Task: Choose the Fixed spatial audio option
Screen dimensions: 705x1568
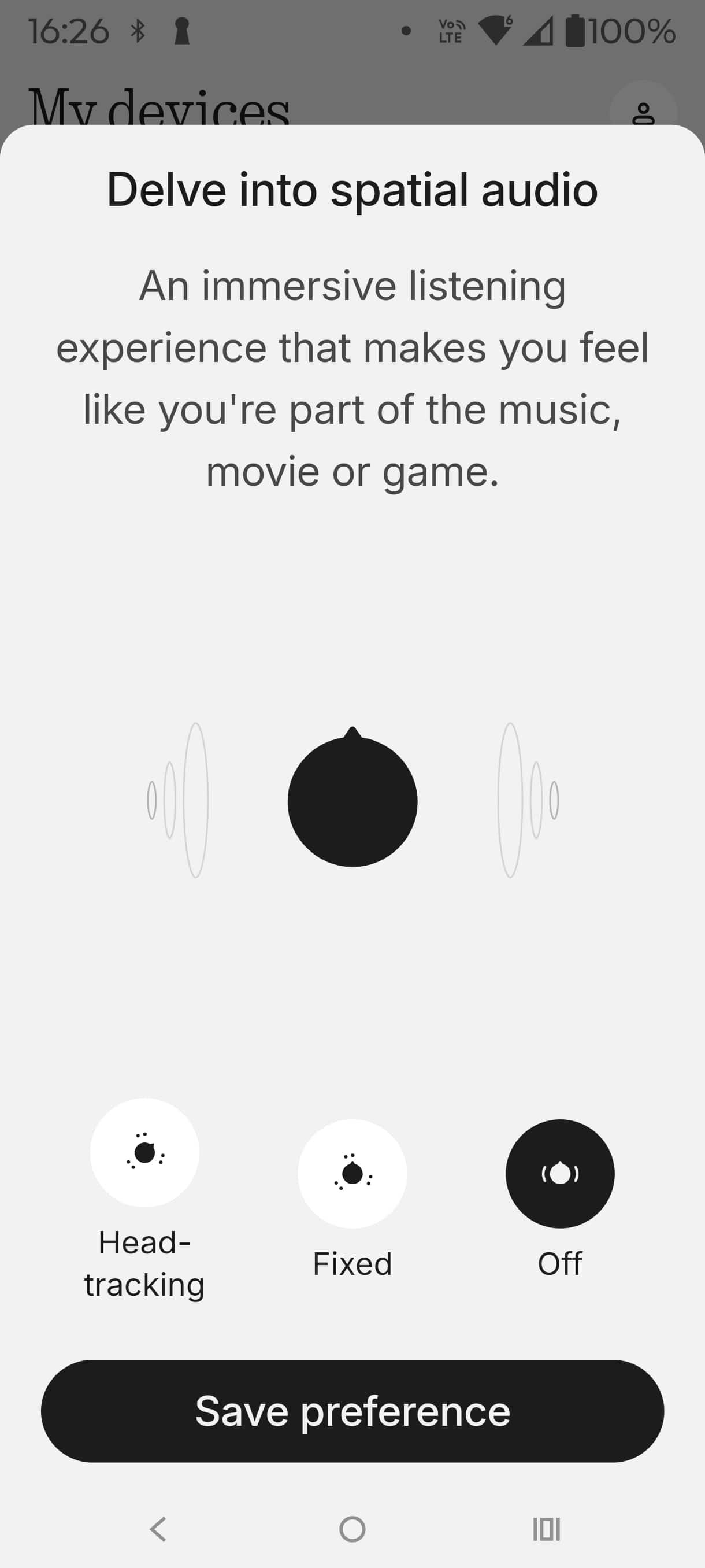Action: 352,1173
